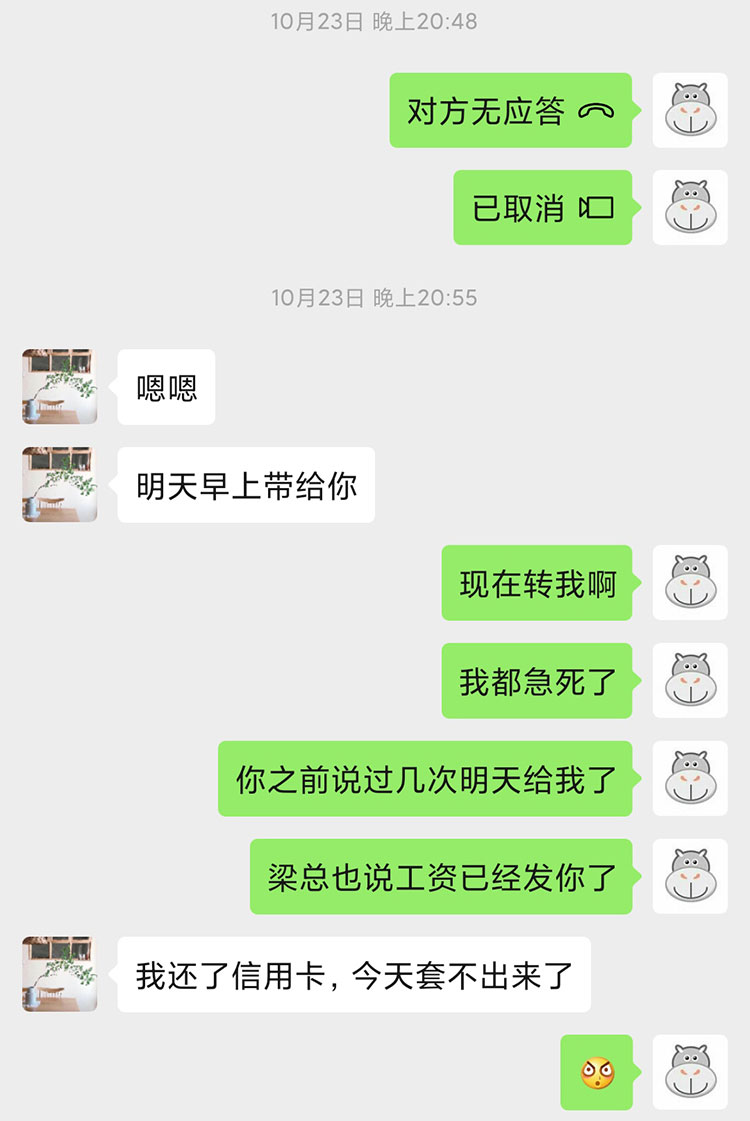
Task: Redial from the 对方无应答 voice call bubble
Action: click(x=510, y=111)
